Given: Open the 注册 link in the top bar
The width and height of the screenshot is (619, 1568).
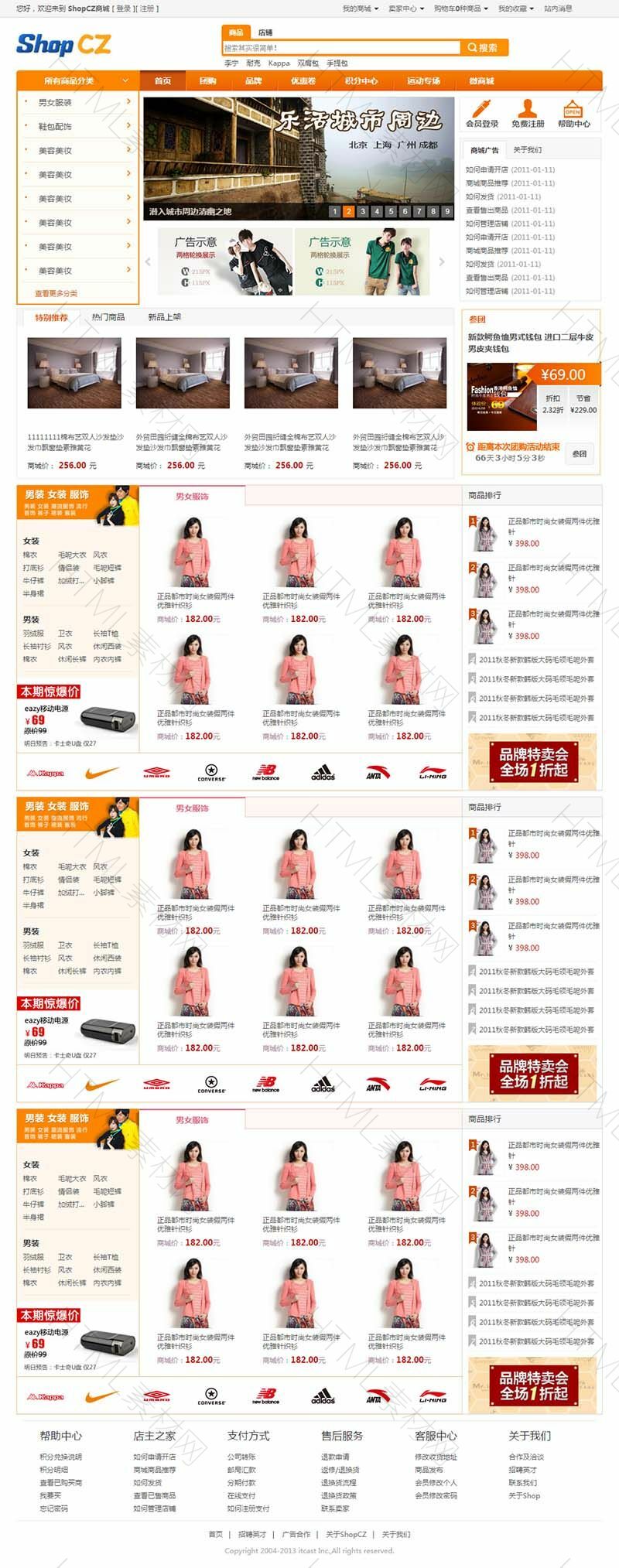Looking at the screenshot, I should [x=147, y=9].
